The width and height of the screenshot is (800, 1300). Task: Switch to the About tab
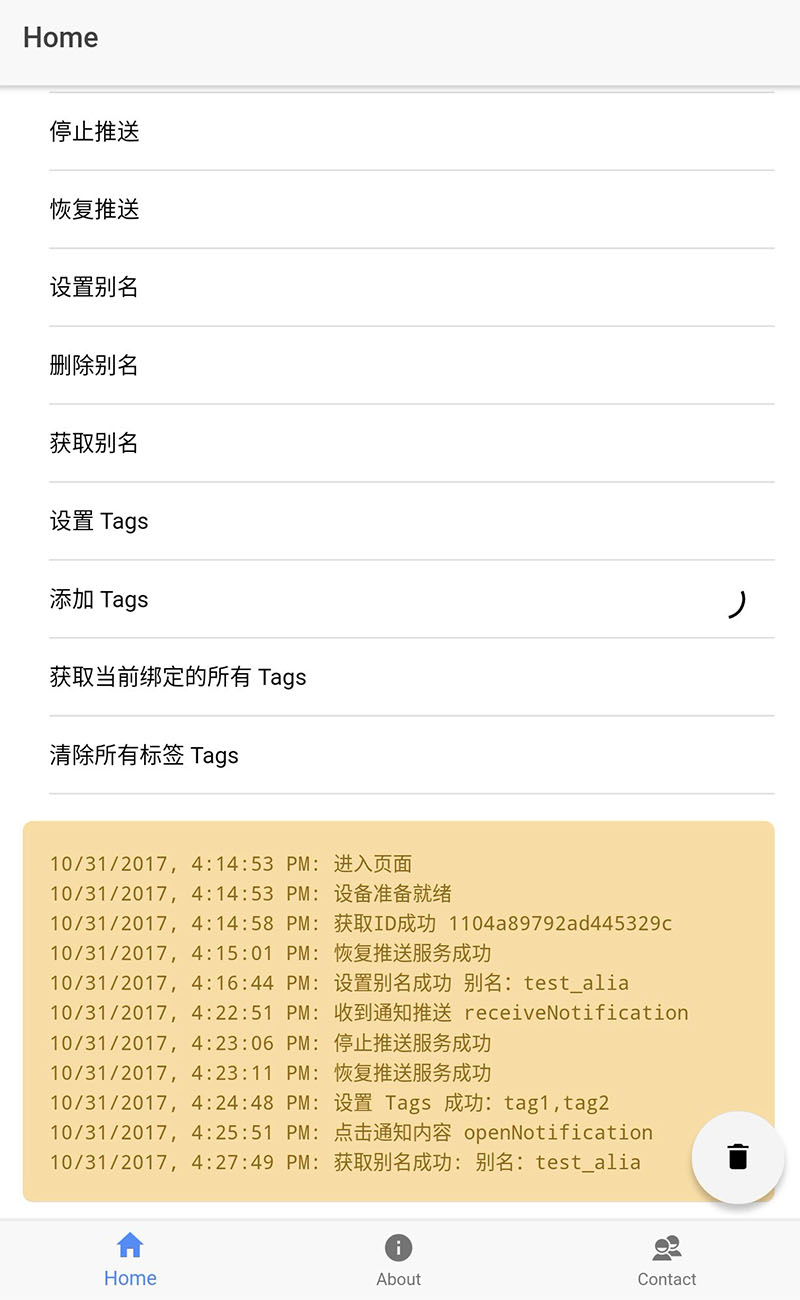(x=399, y=1260)
